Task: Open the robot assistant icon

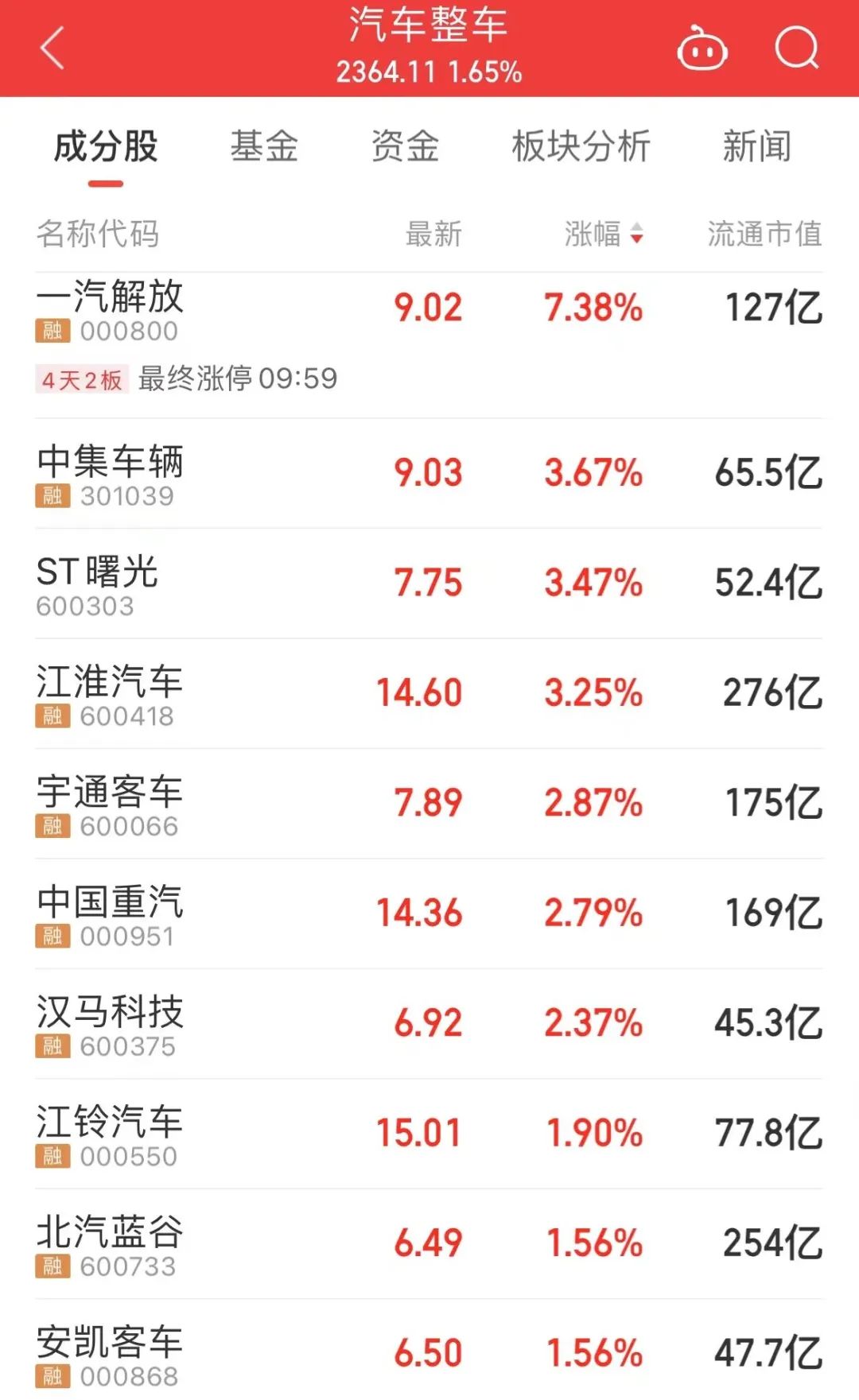Action: (702, 48)
